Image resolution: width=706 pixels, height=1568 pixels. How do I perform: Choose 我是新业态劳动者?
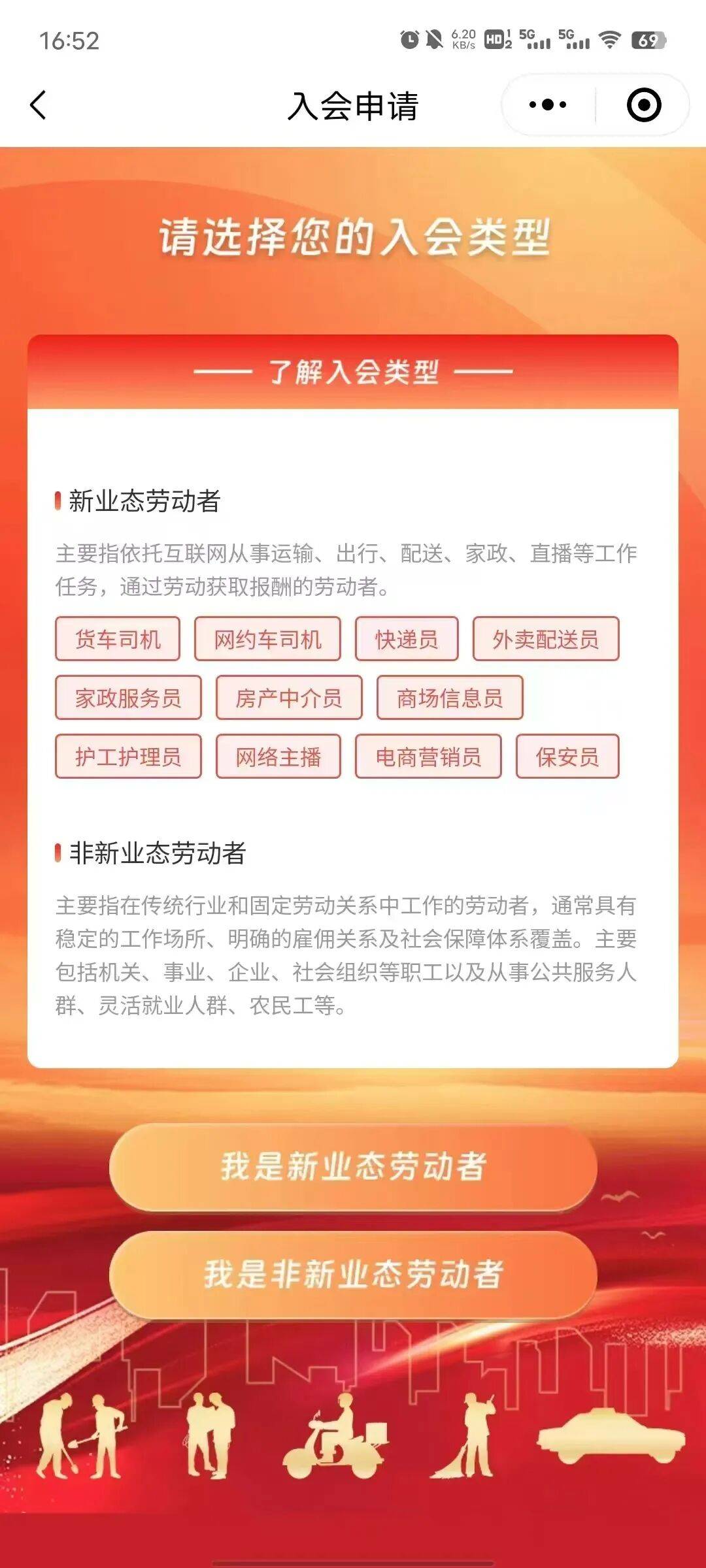[353, 1167]
